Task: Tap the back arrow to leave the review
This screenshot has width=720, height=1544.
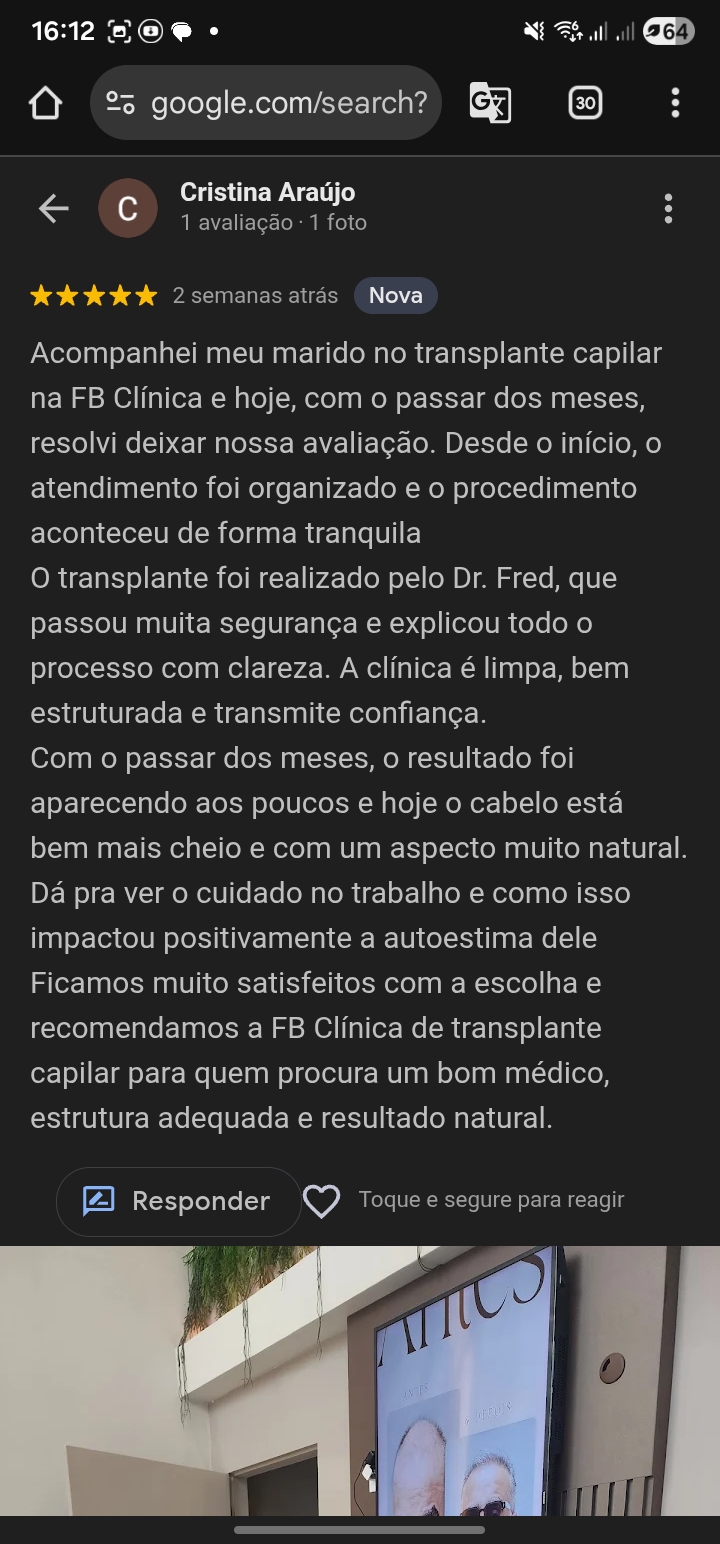Action: pos(52,208)
